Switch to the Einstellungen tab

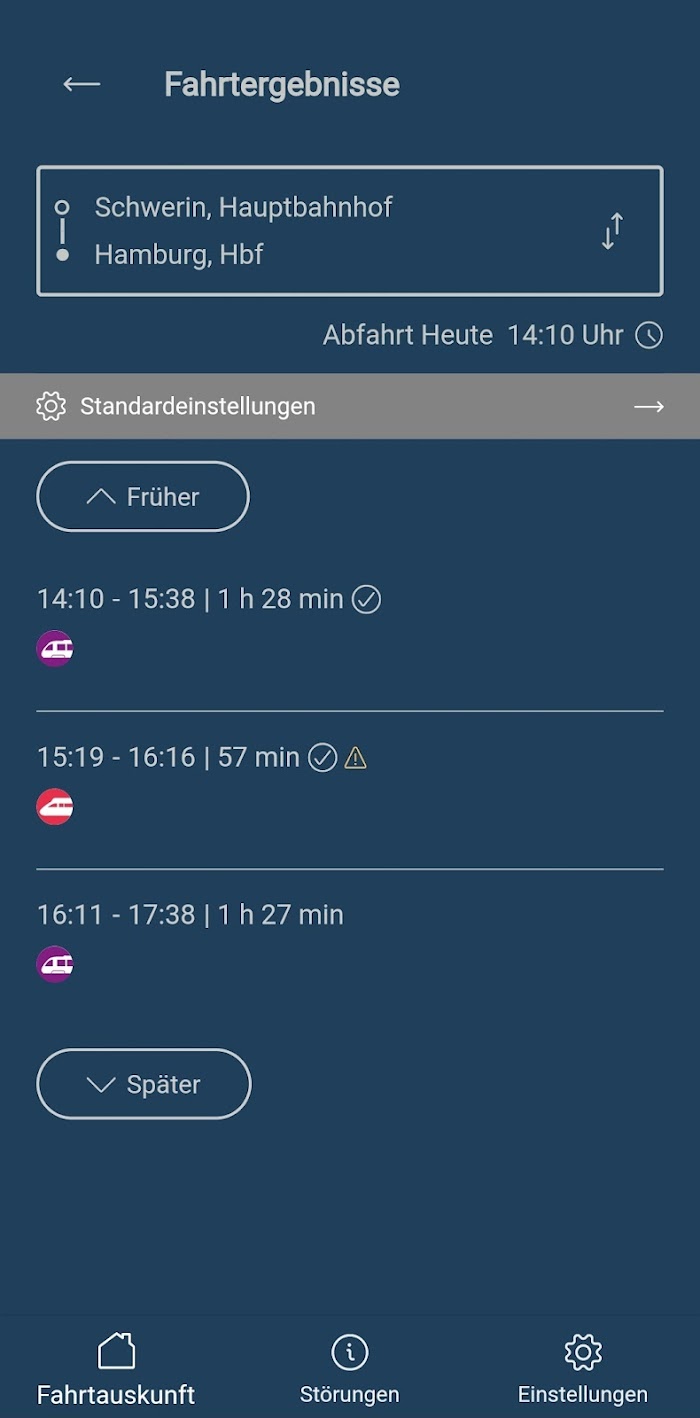(583, 1369)
